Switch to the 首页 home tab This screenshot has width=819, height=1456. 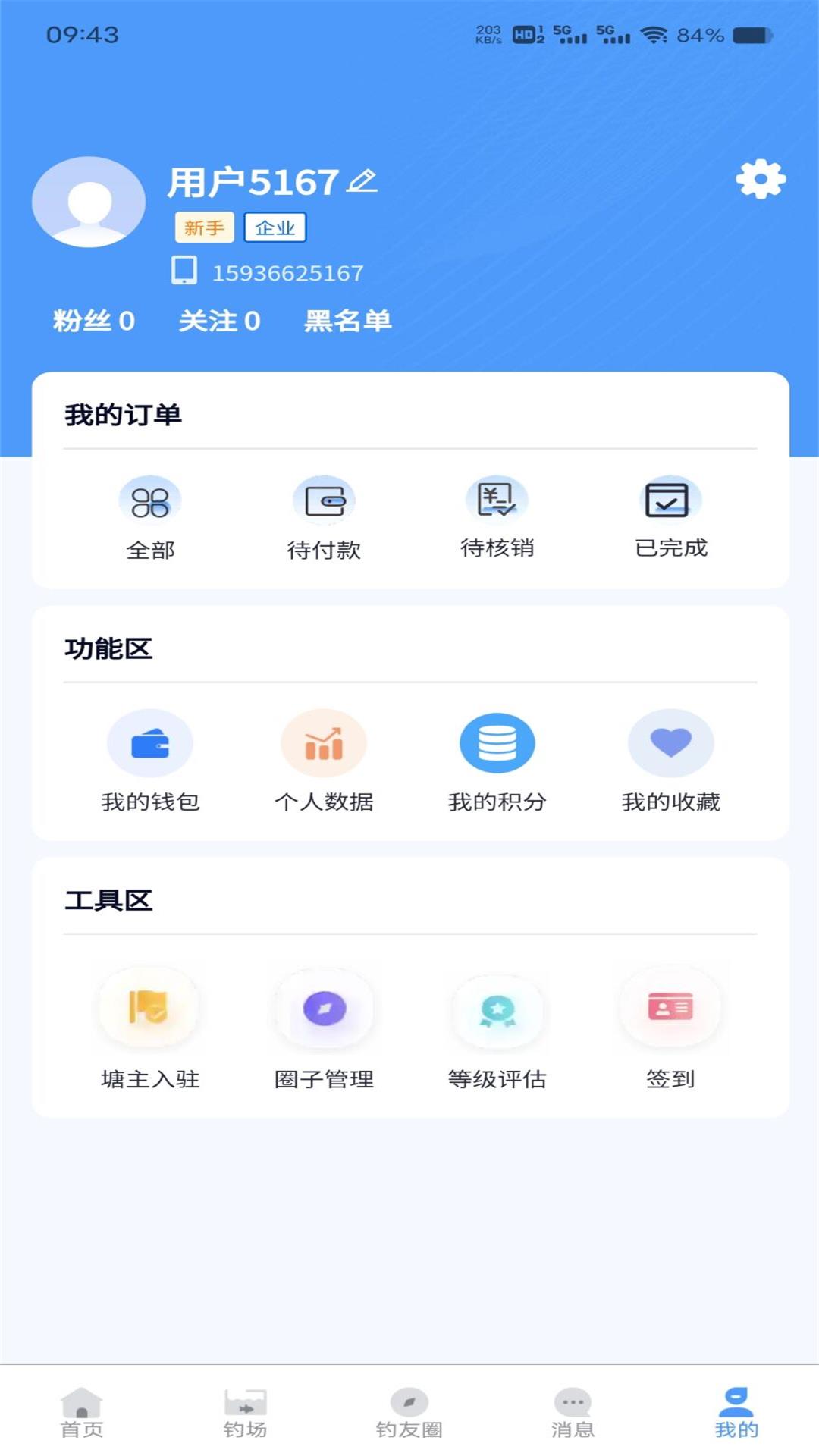tap(82, 1413)
